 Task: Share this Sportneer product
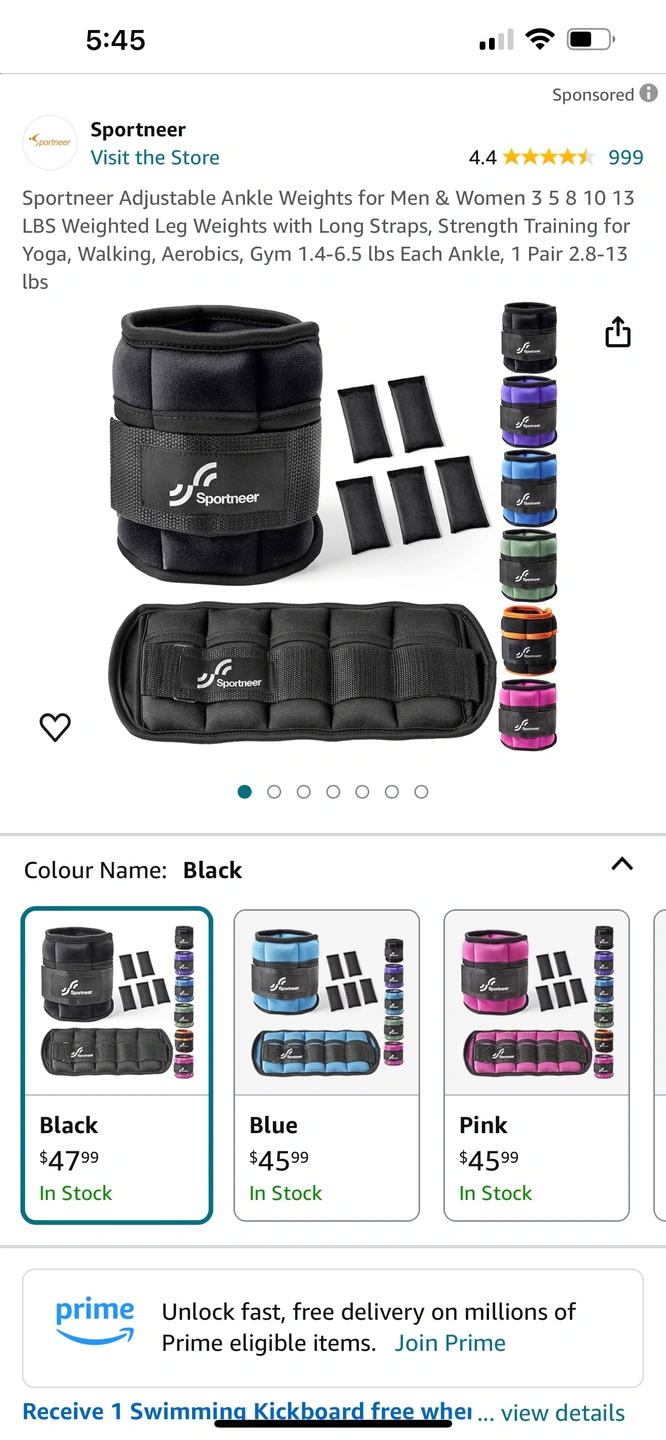click(618, 333)
